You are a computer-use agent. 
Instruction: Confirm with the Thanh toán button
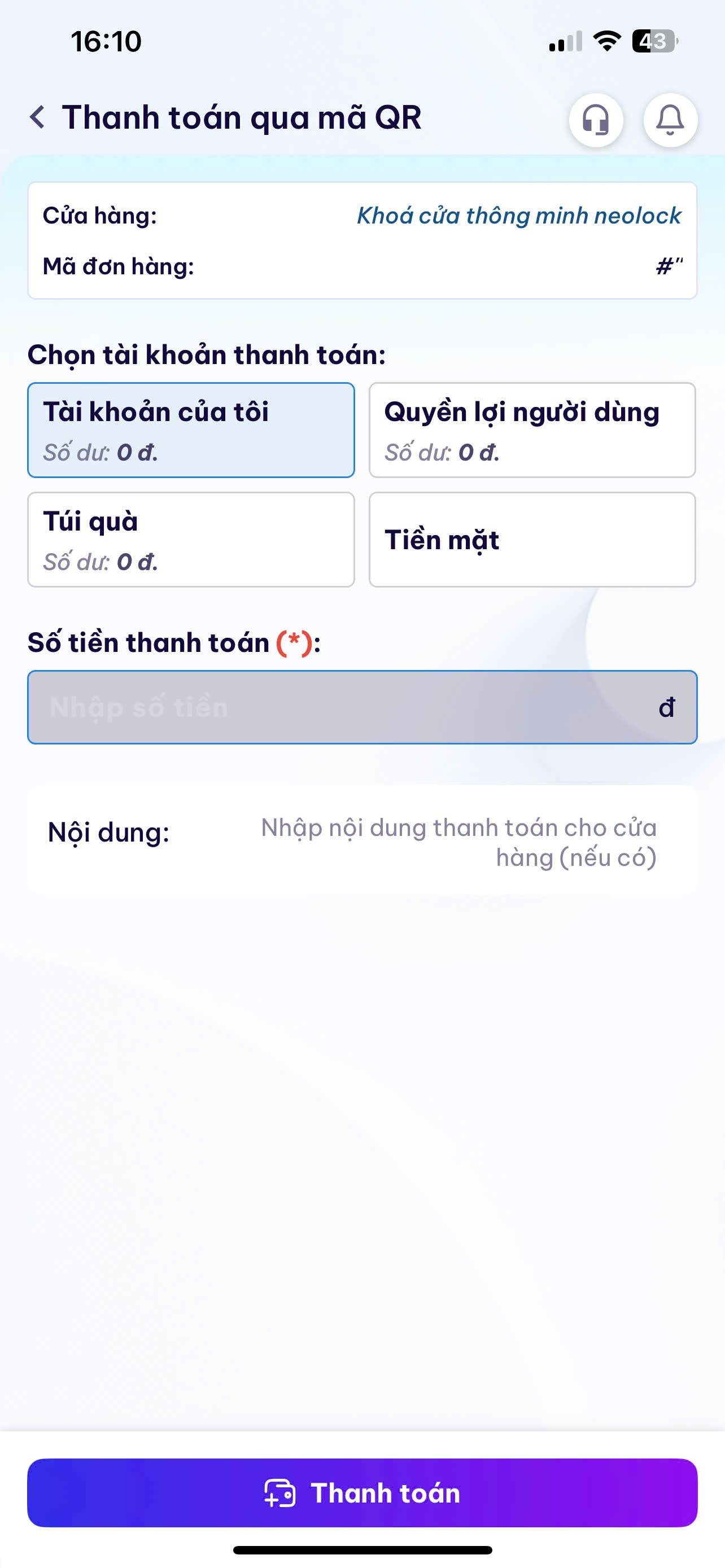click(362, 1492)
